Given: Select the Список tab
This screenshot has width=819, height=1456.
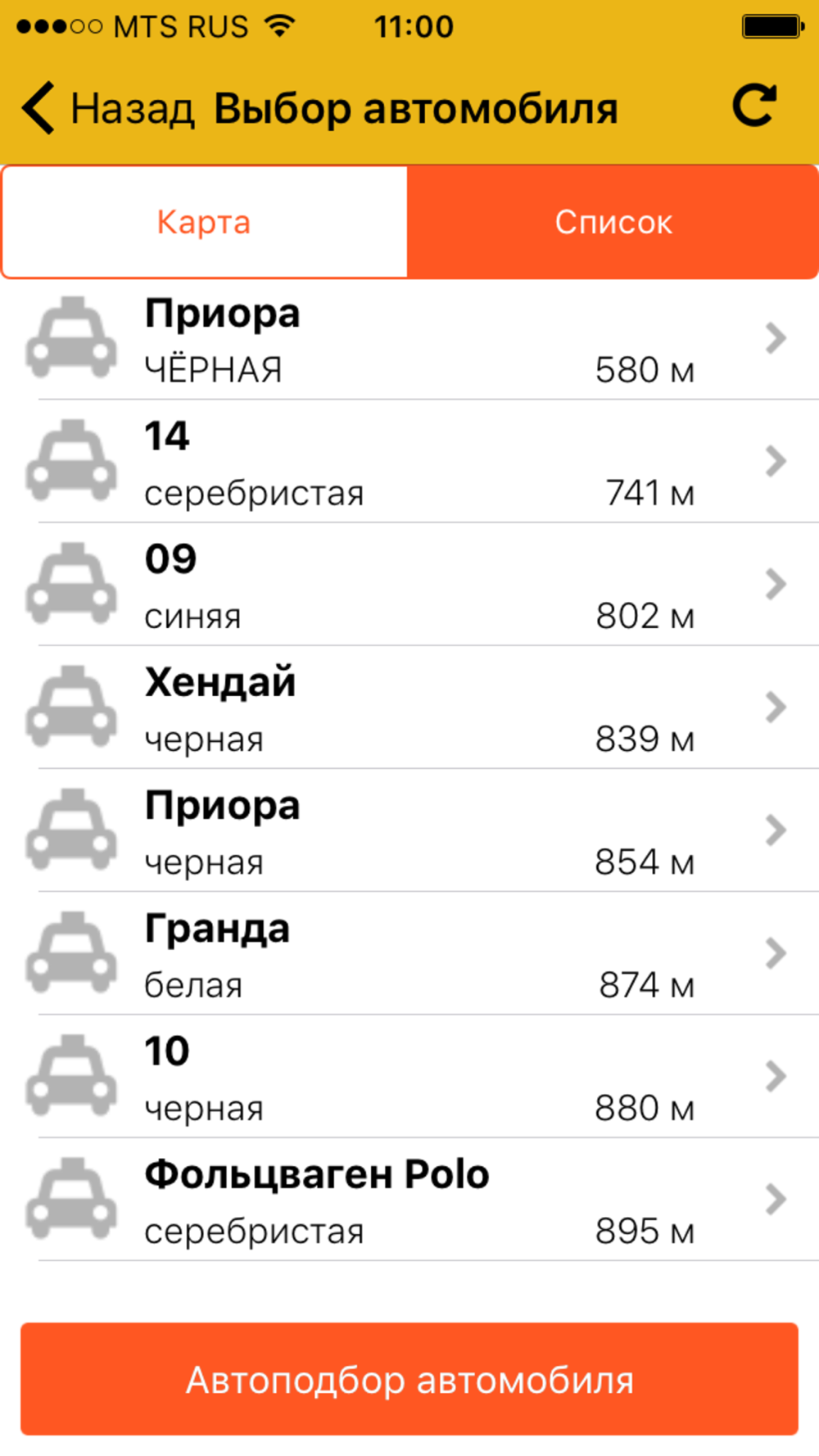Looking at the screenshot, I should click(x=613, y=222).
